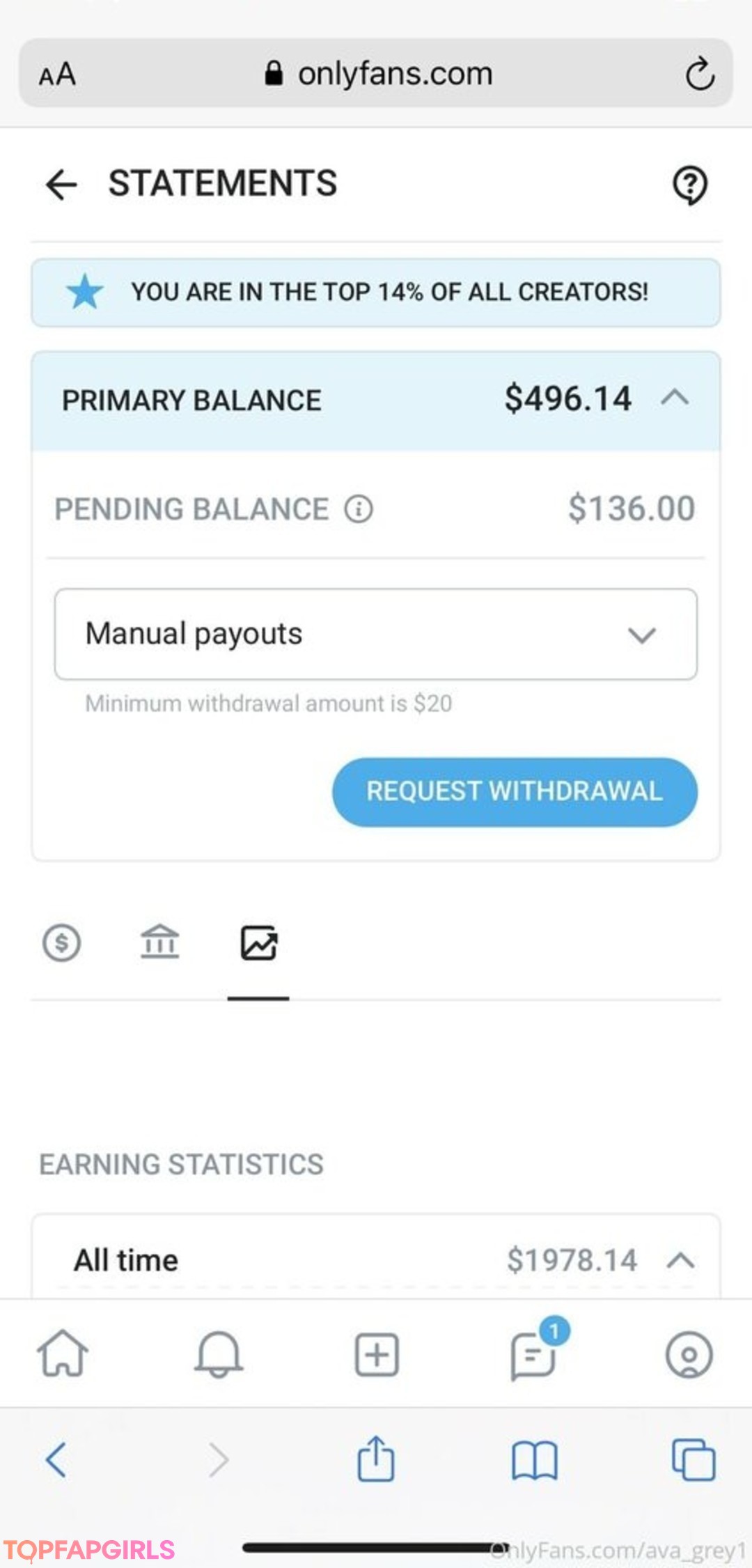The height and width of the screenshot is (1568, 752).
Task: Open Safari bookmarks
Action: click(534, 1460)
